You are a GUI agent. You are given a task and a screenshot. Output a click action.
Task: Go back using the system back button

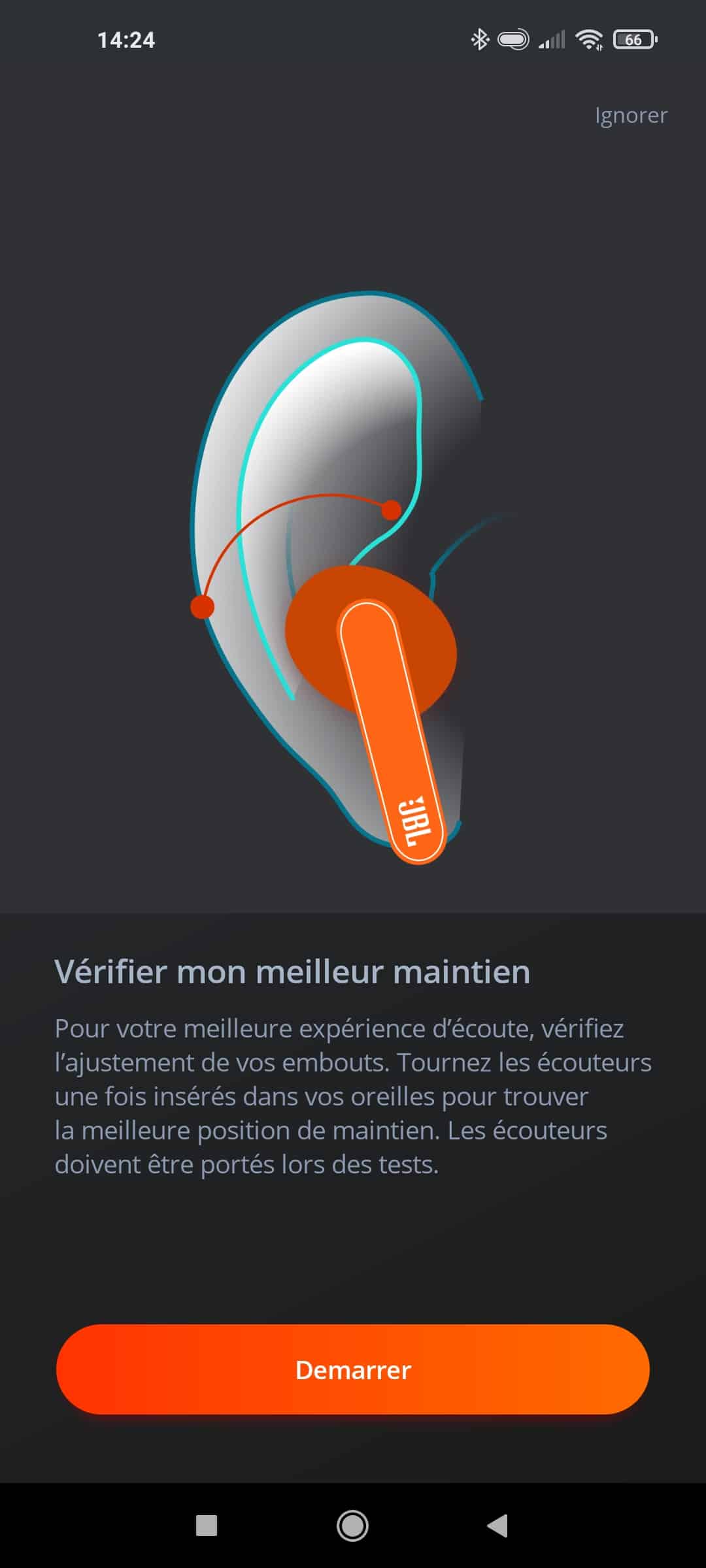tap(497, 1526)
